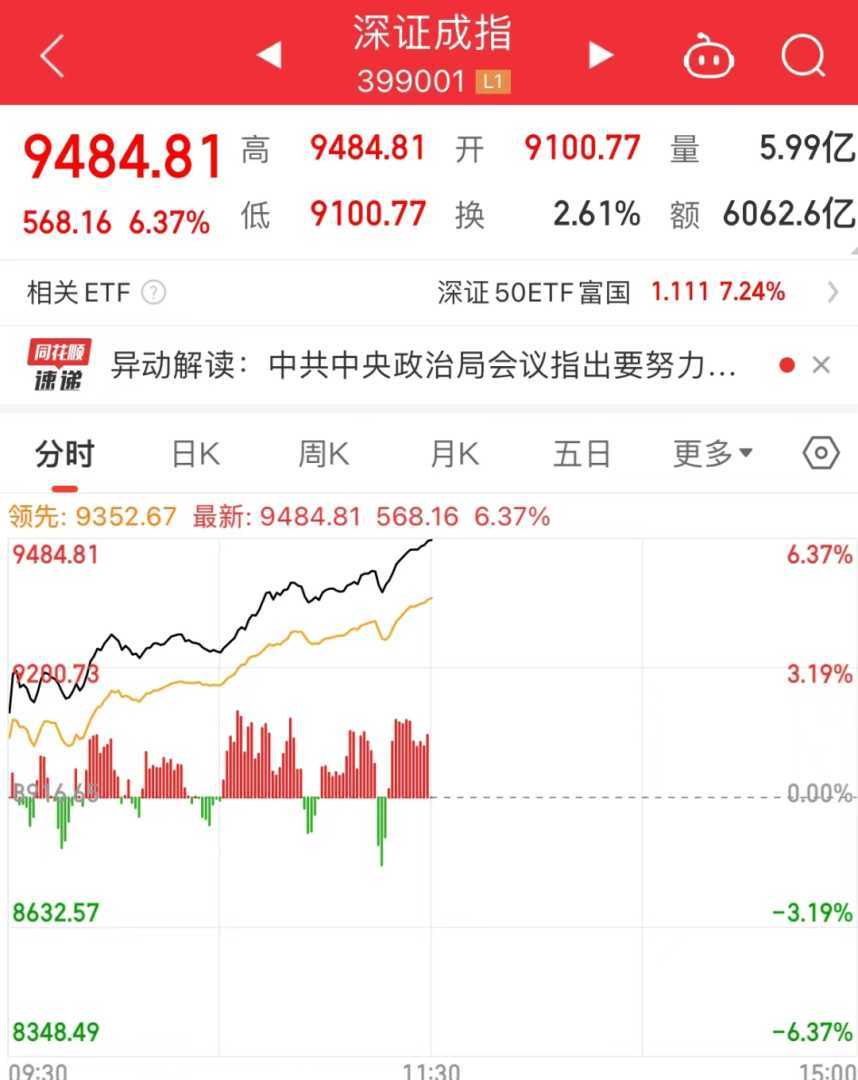Switch to the next index with right arrow
The image size is (858, 1080).
[600, 55]
